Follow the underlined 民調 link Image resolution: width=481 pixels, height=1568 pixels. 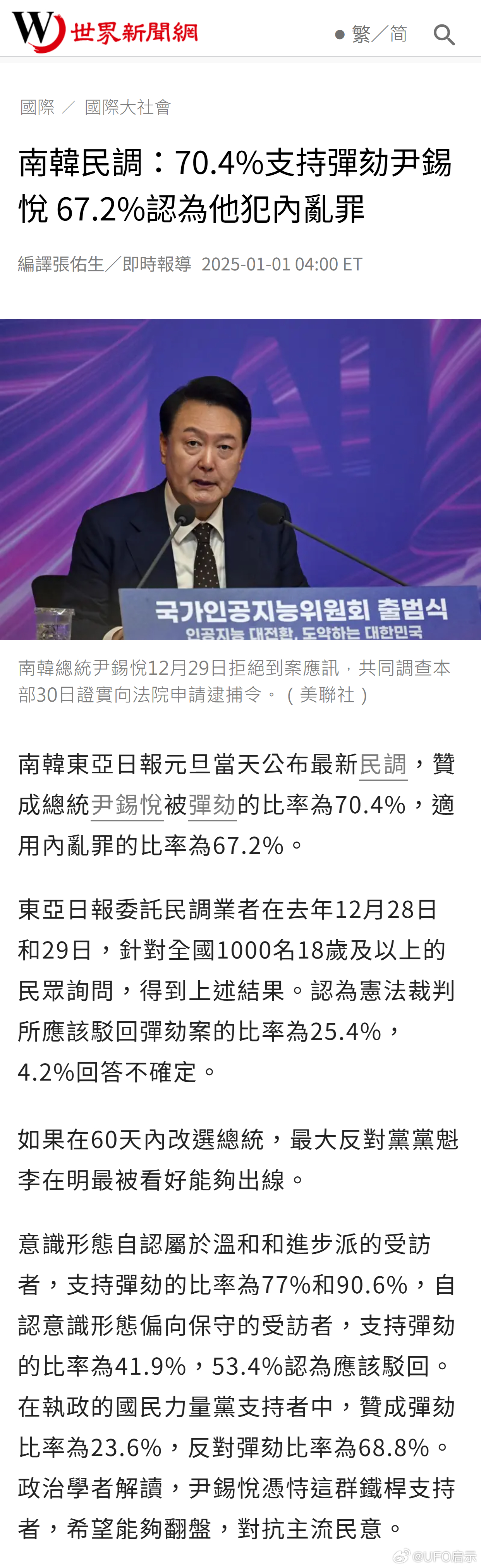click(x=383, y=764)
